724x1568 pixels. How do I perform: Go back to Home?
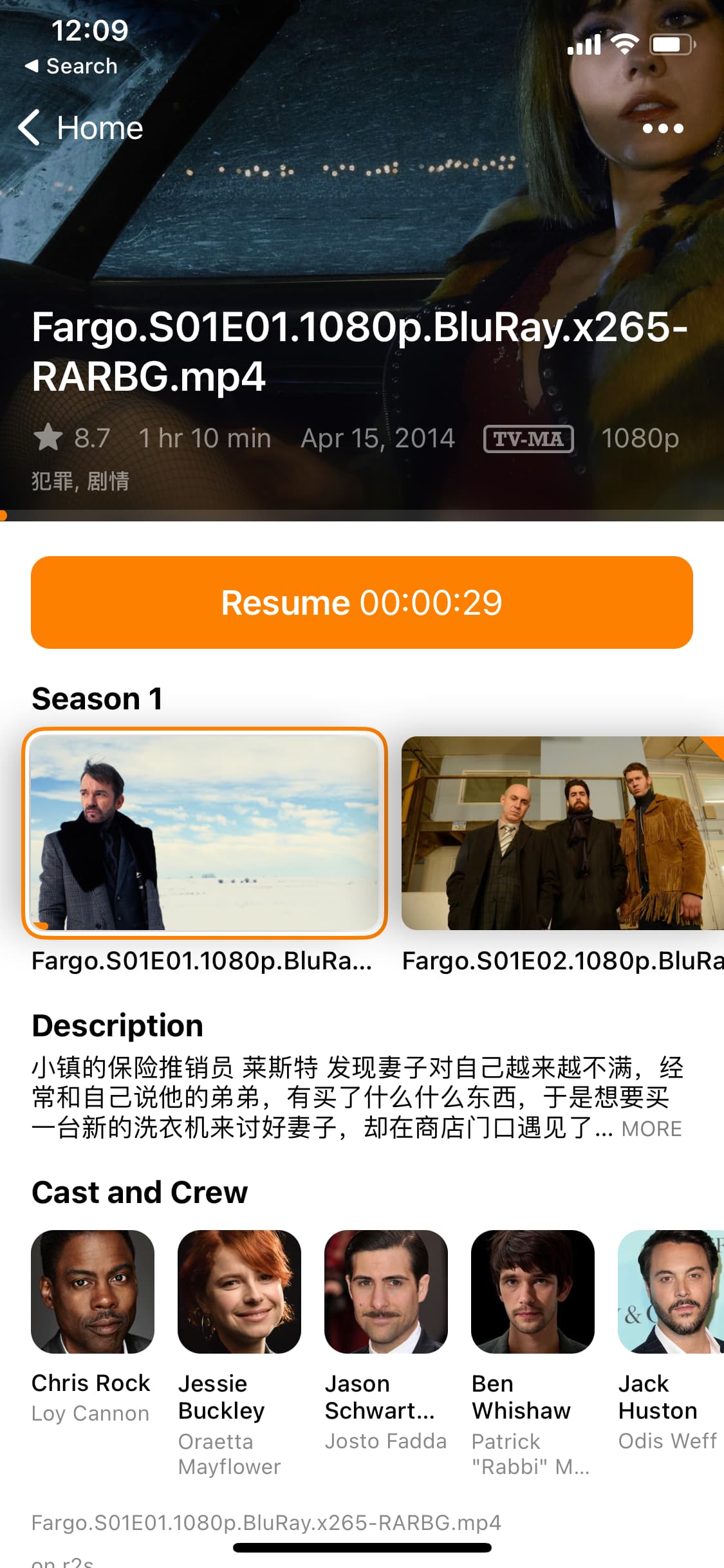click(80, 127)
